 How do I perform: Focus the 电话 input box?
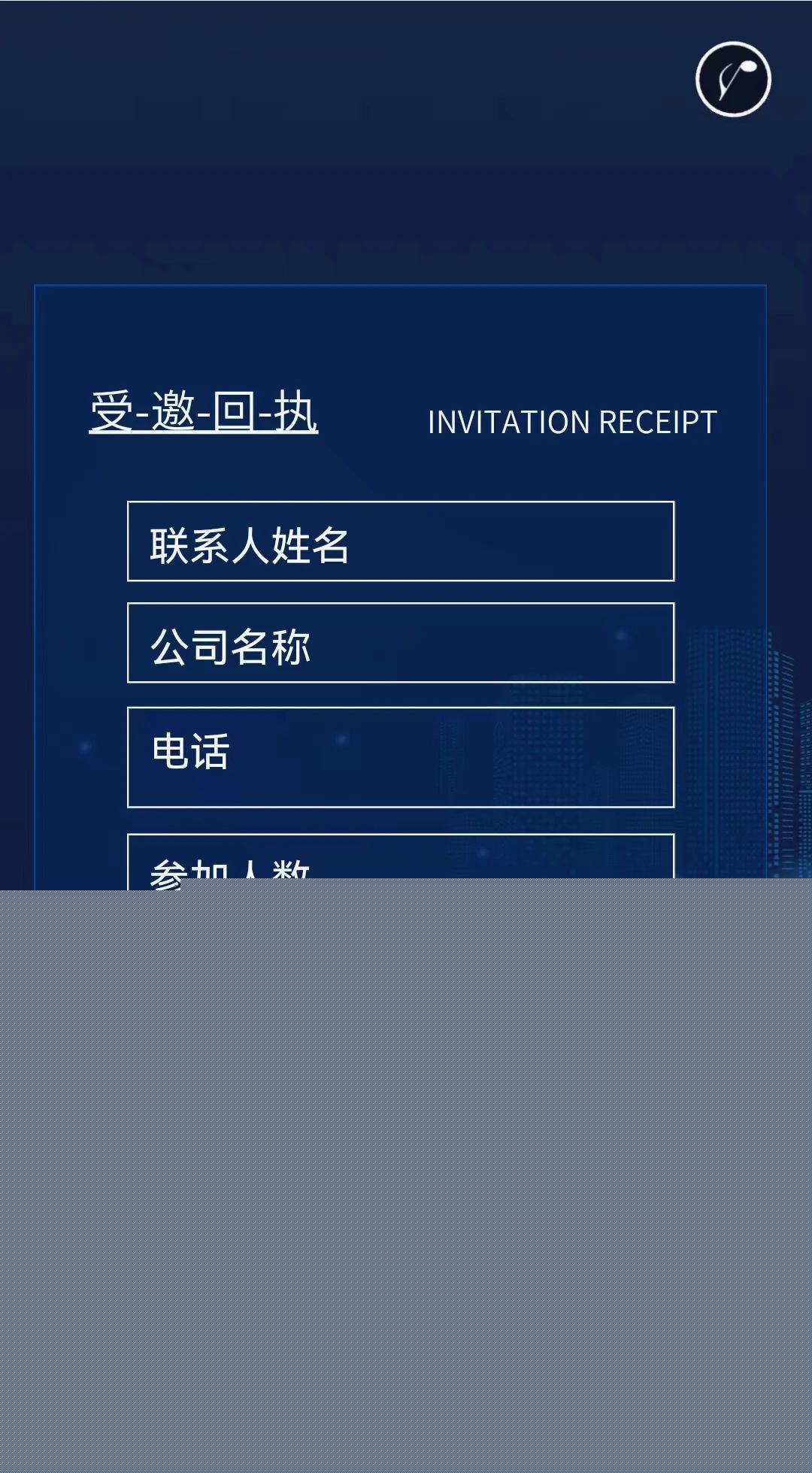point(400,756)
